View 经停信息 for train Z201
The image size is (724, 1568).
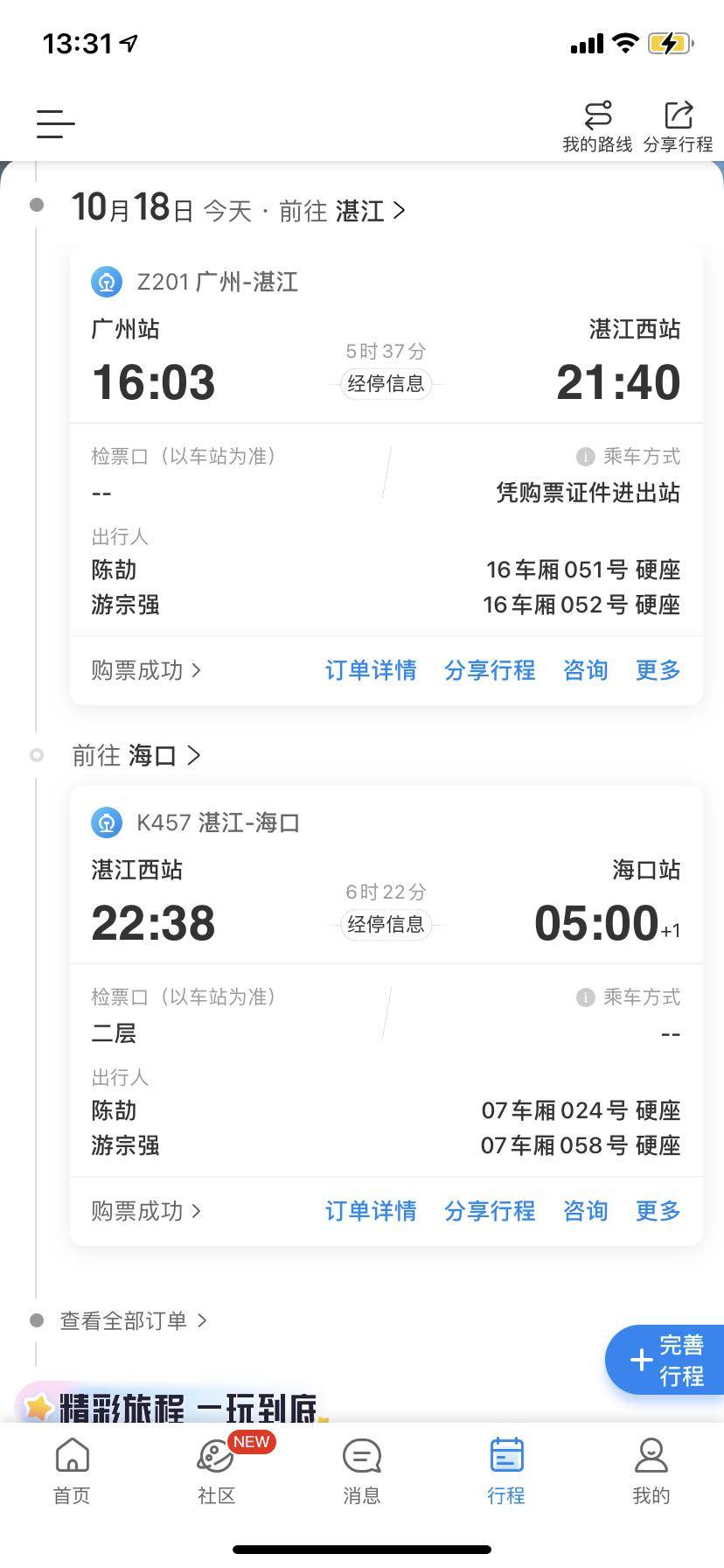coord(386,383)
